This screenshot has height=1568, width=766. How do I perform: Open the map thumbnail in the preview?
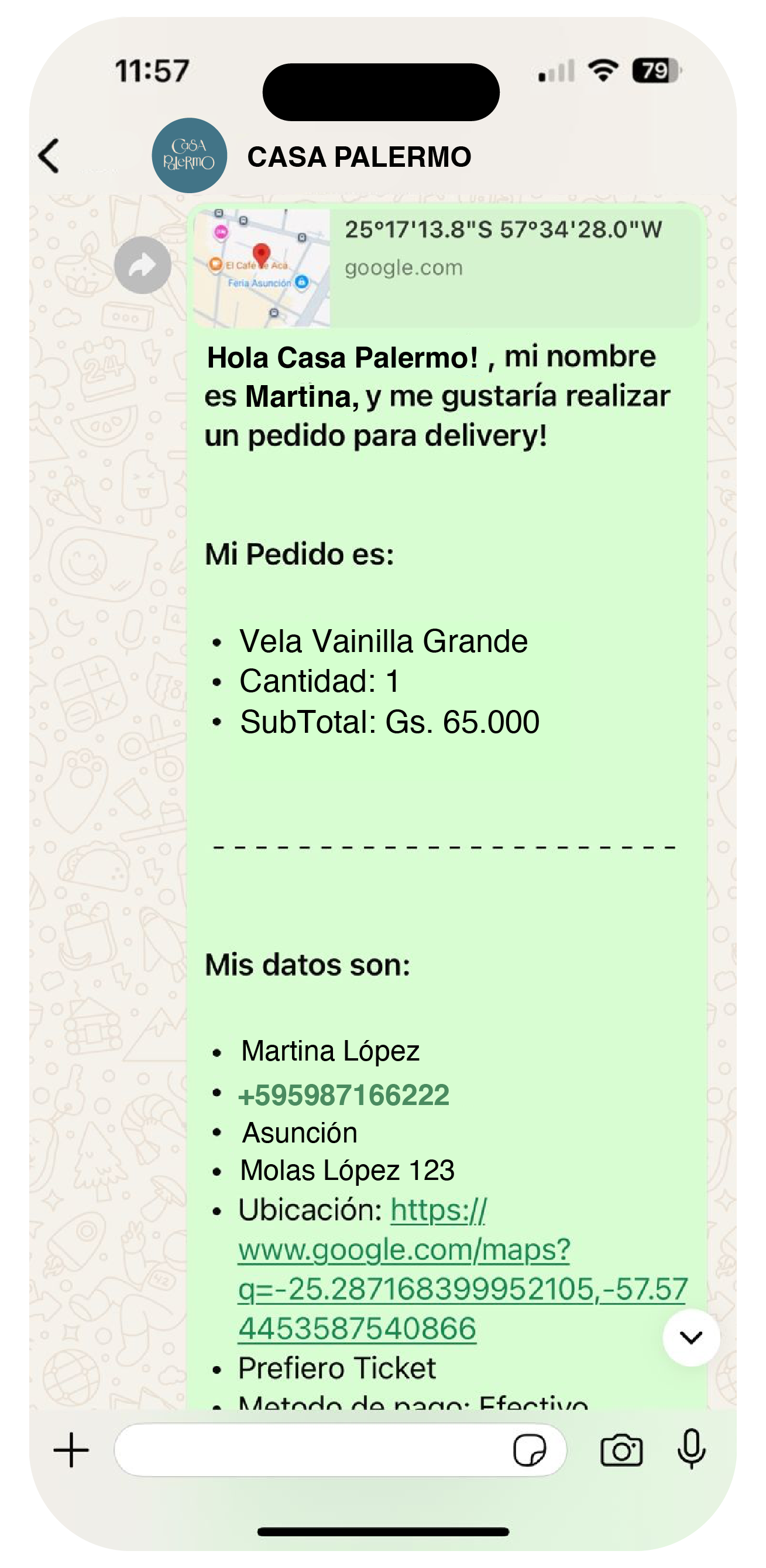262,266
